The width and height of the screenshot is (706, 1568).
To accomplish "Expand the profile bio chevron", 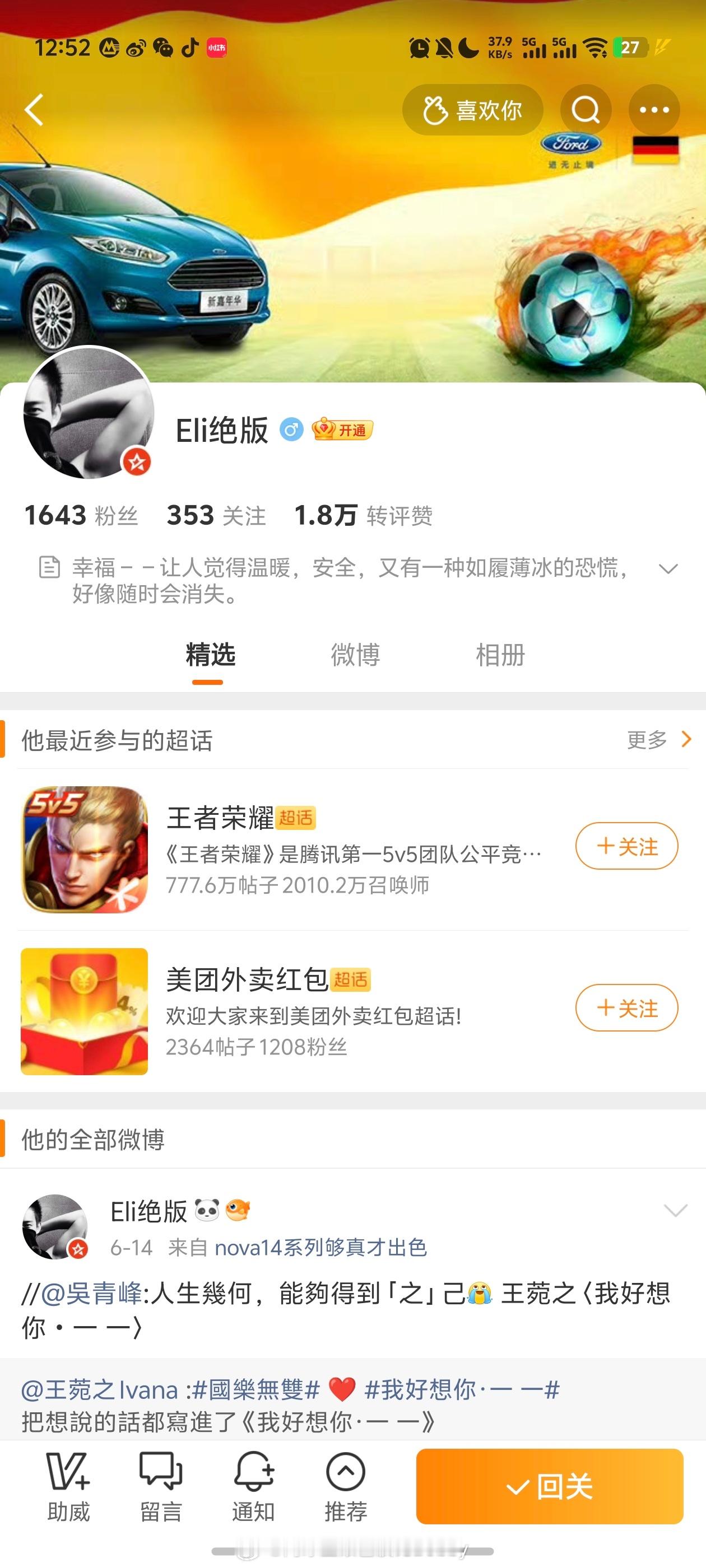I will tap(668, 569).
